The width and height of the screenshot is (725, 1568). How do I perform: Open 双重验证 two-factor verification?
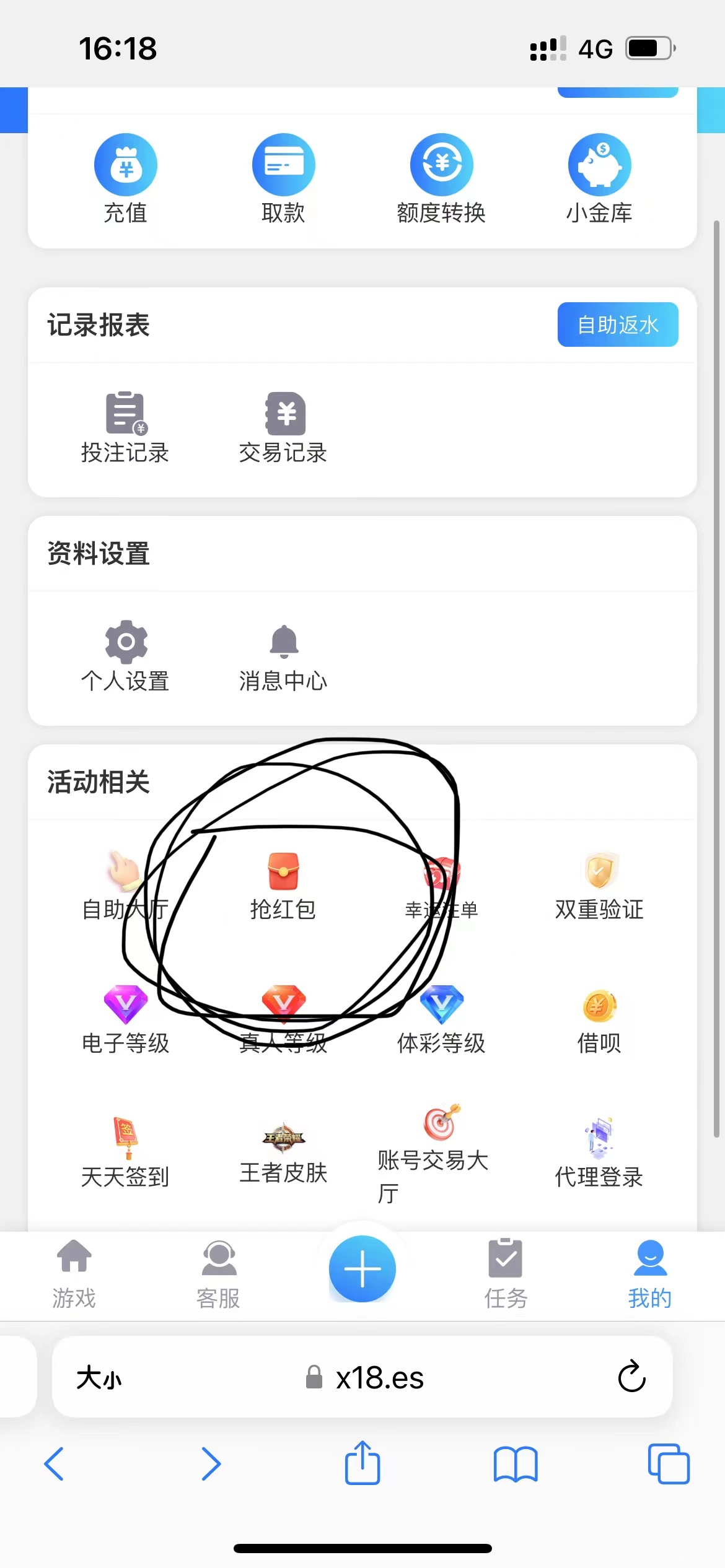(599, 886)
